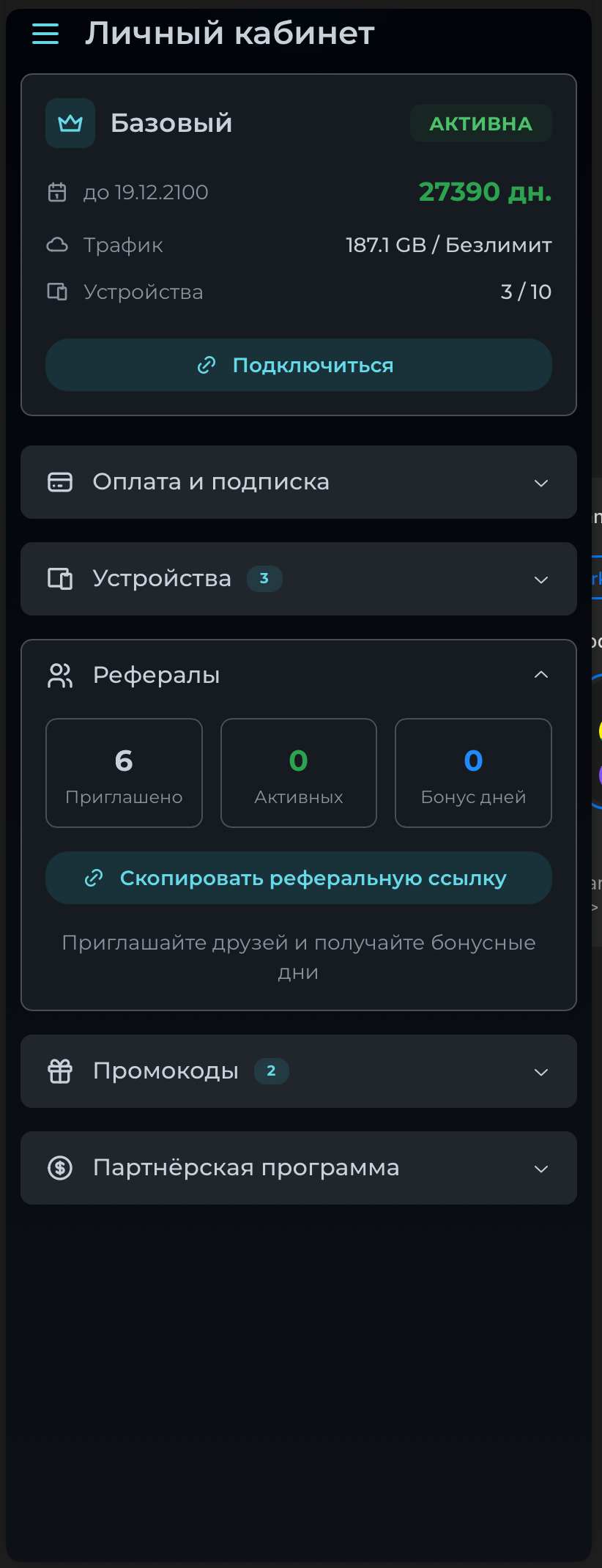The height and width of the screenshot is (1568, 602).
Task: Click the people icon next to Рефералы
Action: click(60, 675)
